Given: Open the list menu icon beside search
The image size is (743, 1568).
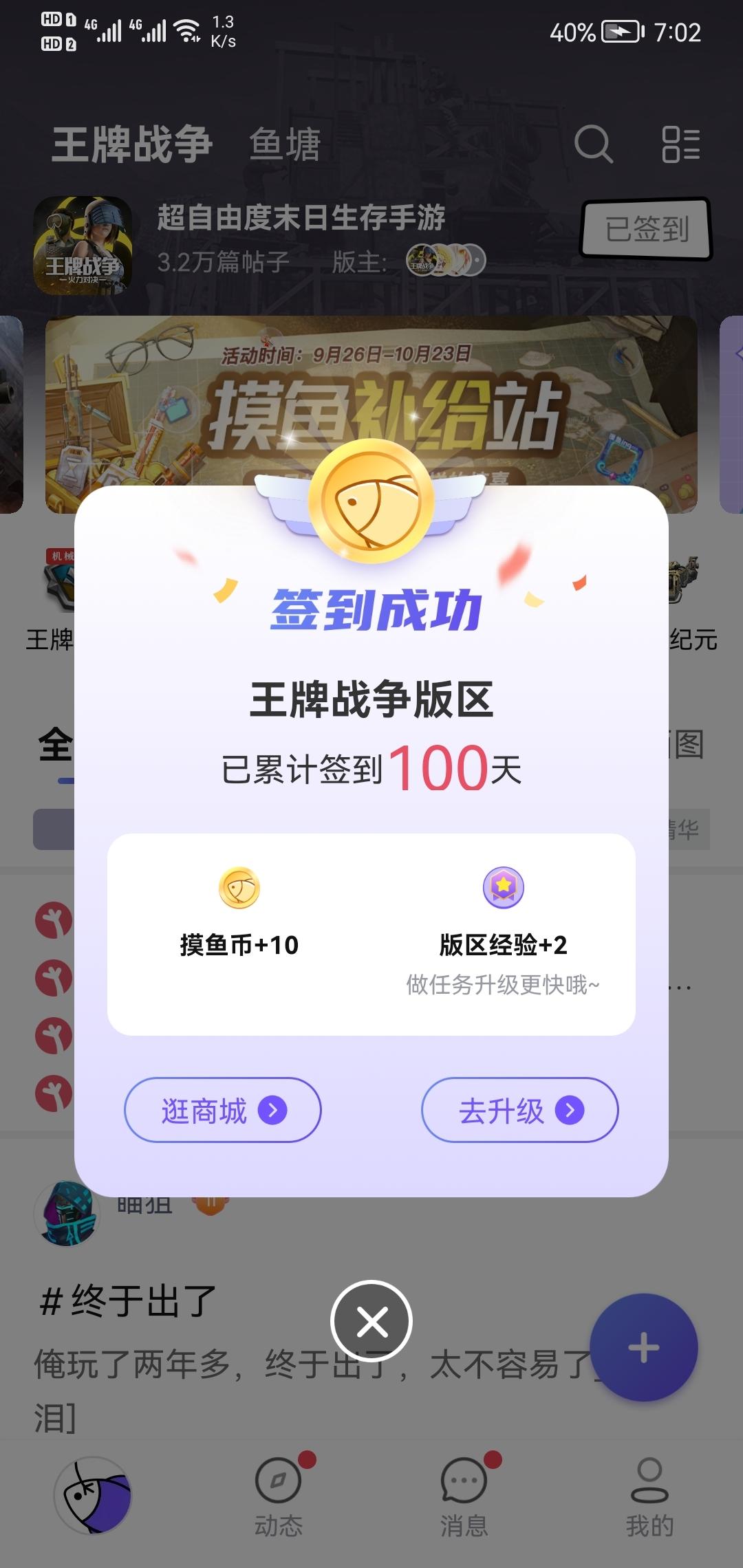Looking at the screenshot, I should [x=681, y=144].
